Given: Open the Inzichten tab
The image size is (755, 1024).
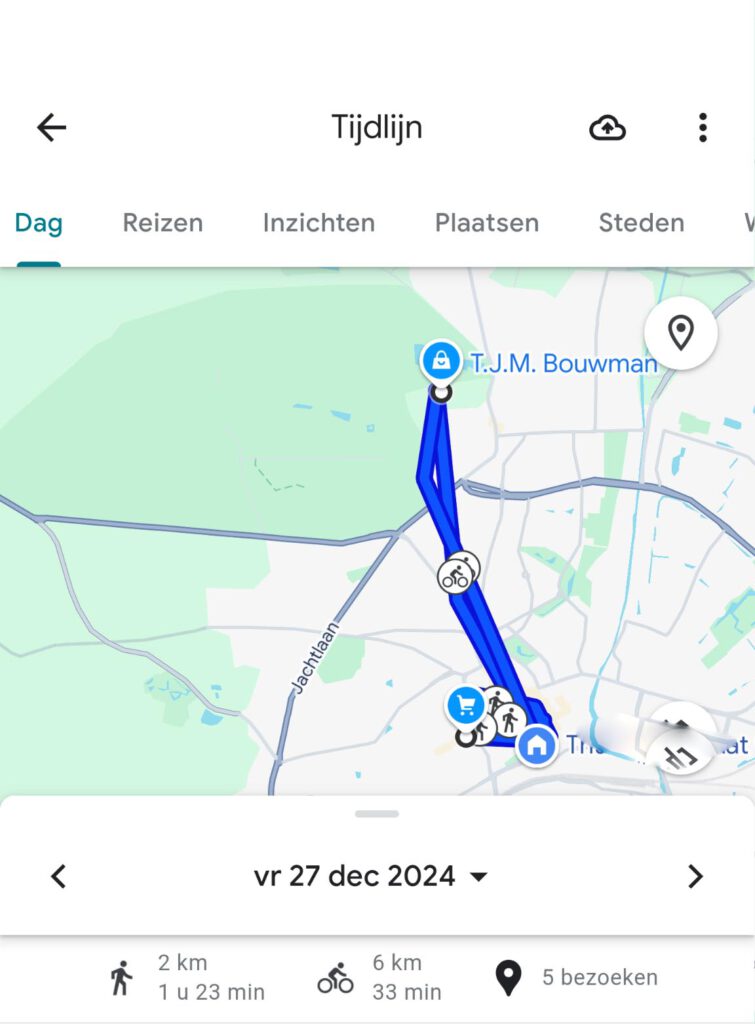Looking at the screenshot, I should (x=319, y=223).
